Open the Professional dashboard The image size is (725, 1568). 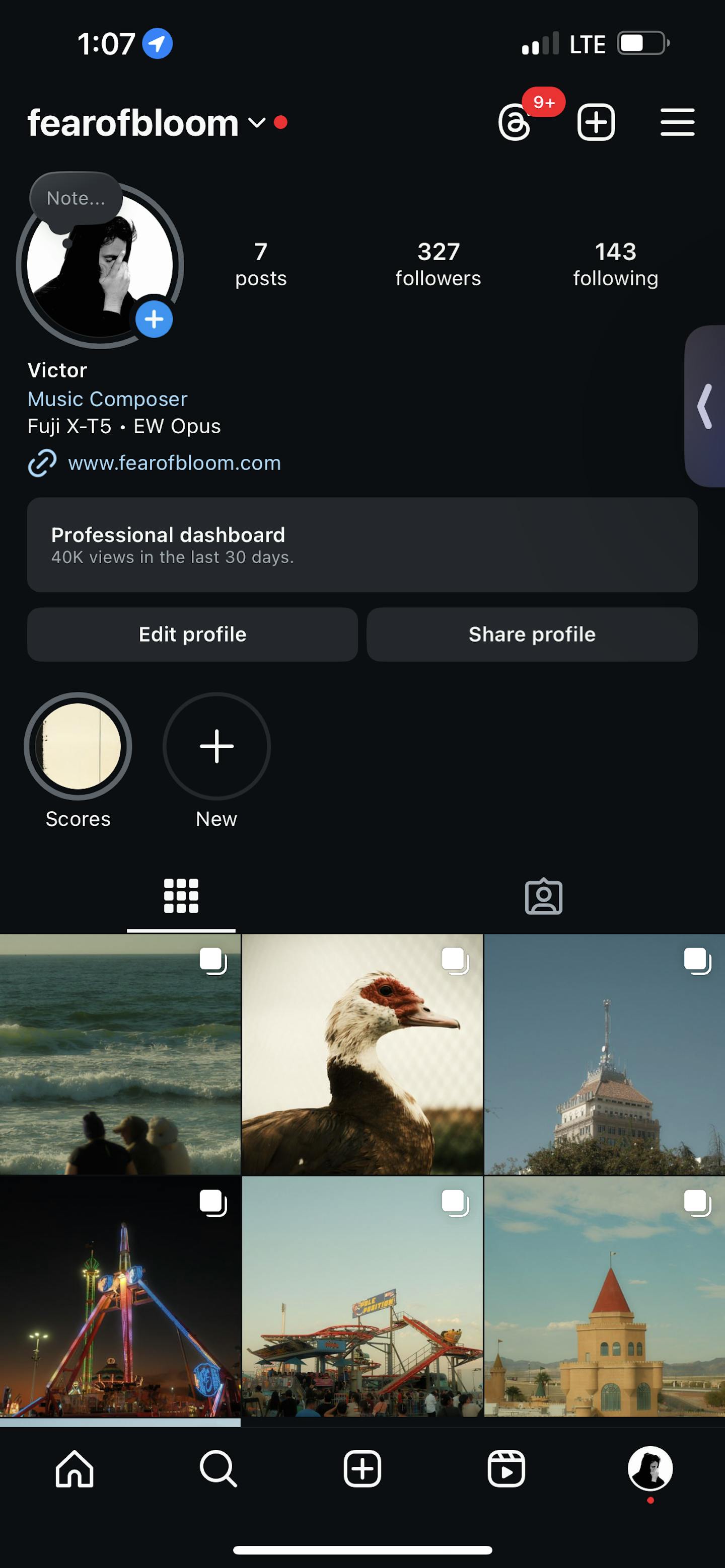(x=362, y=545)
